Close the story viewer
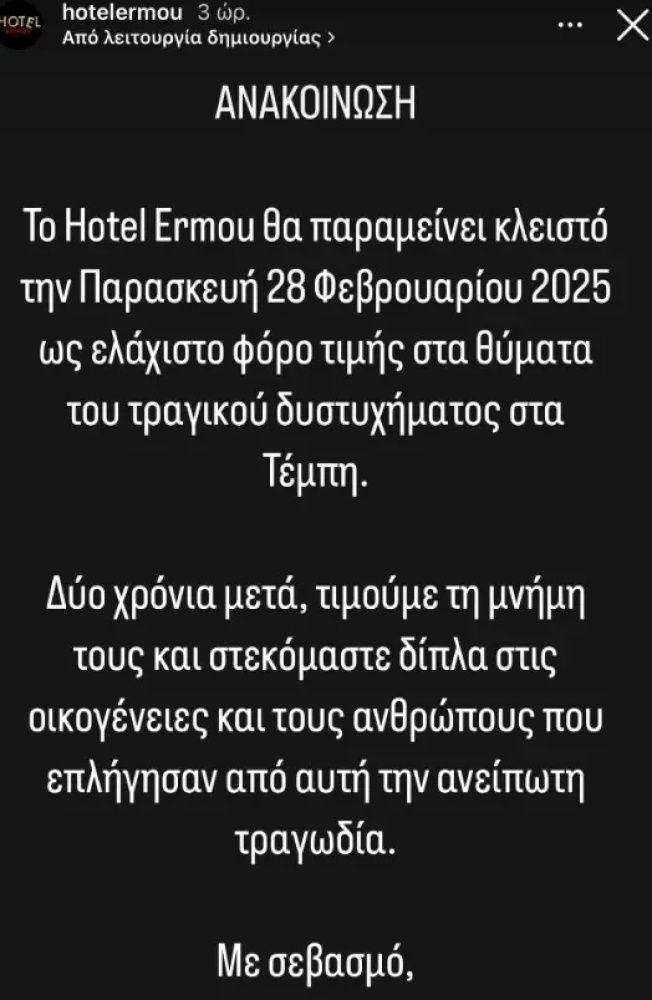Viewport: 652px width, 1000px height. (632, 25)
